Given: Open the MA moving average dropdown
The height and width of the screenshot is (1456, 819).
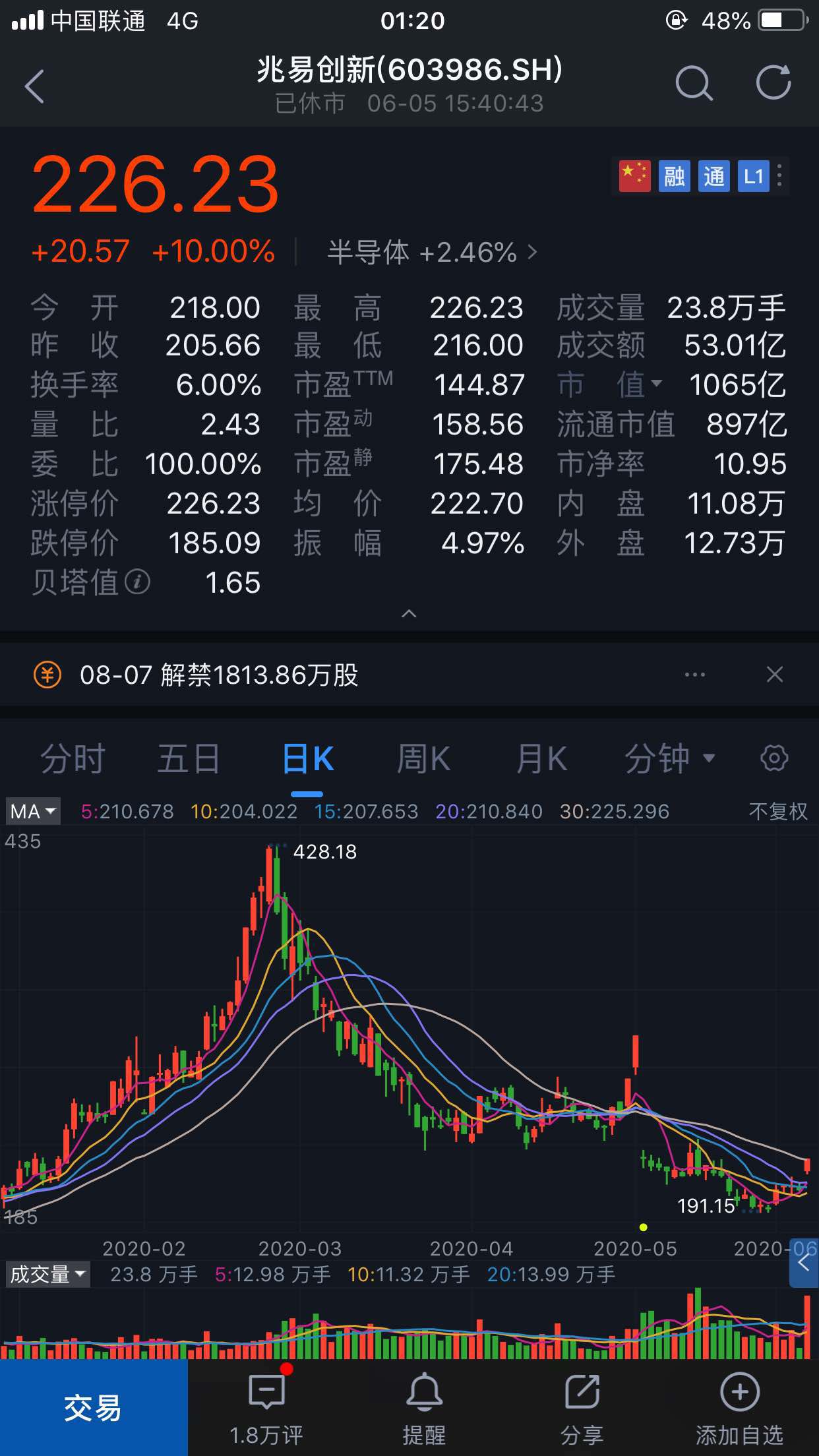Looking at the screenshot, I should [x=32, y=812].
